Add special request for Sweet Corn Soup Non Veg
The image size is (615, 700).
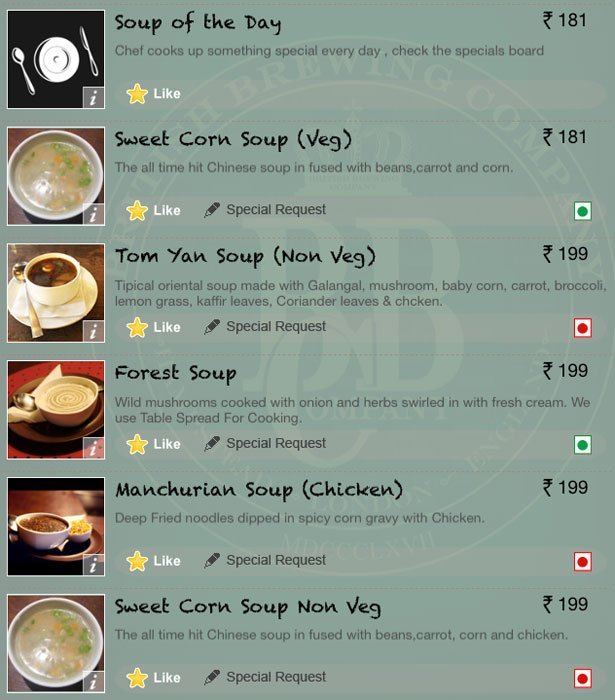point(265,678)
